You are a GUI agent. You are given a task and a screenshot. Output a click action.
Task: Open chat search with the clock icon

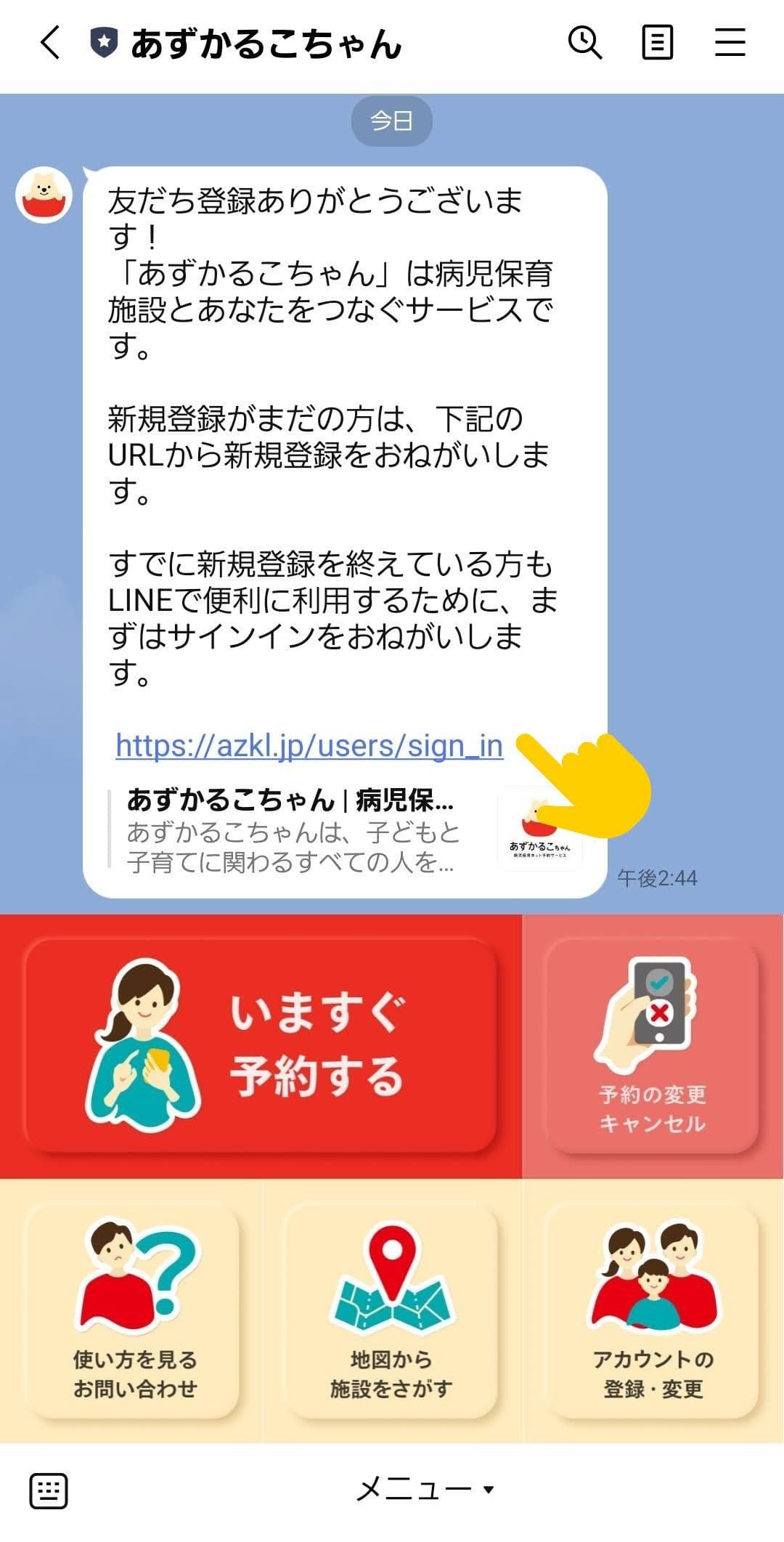point(584,43)
